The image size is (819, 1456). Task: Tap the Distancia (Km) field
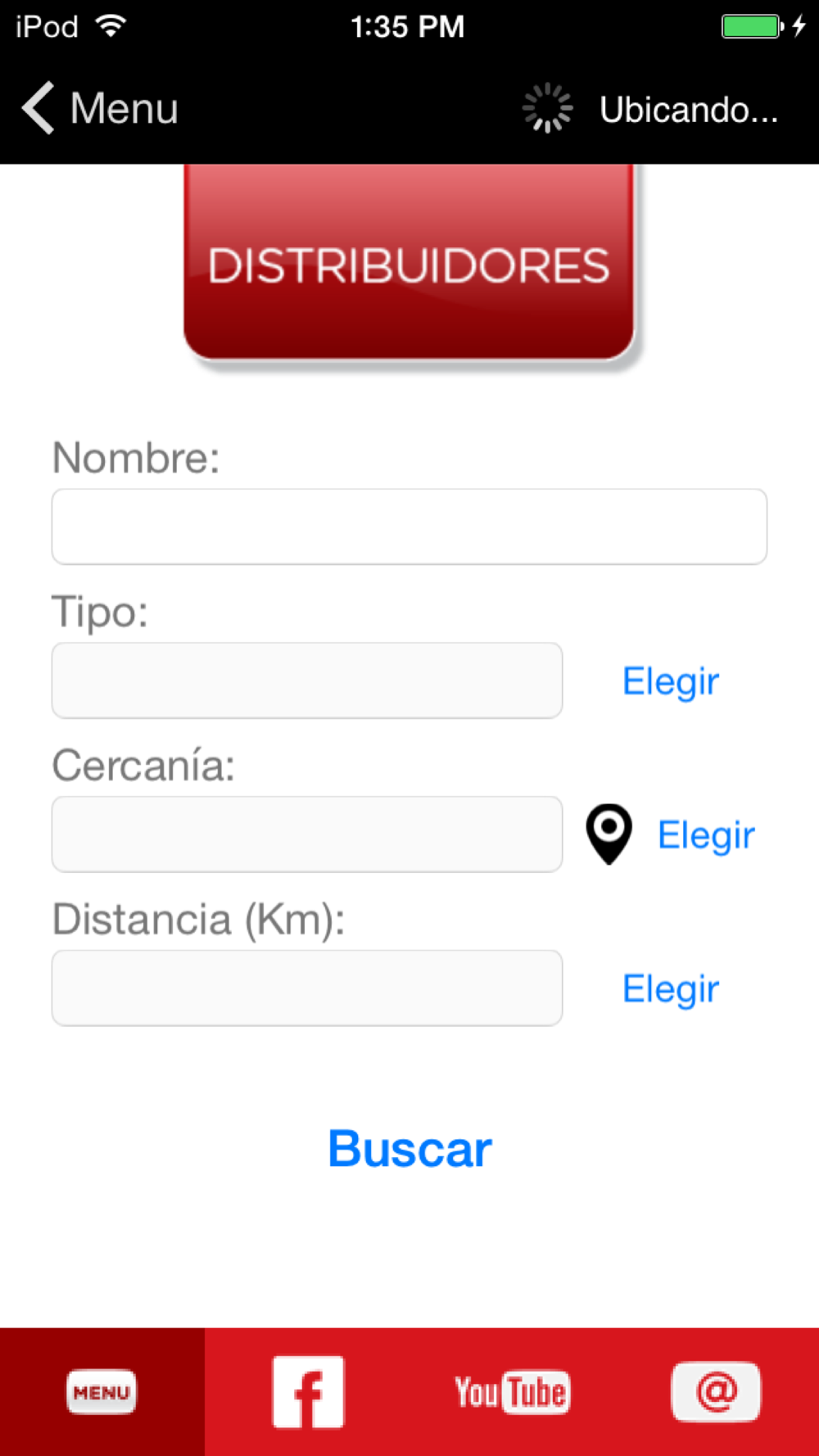click(x=307, y=988)
